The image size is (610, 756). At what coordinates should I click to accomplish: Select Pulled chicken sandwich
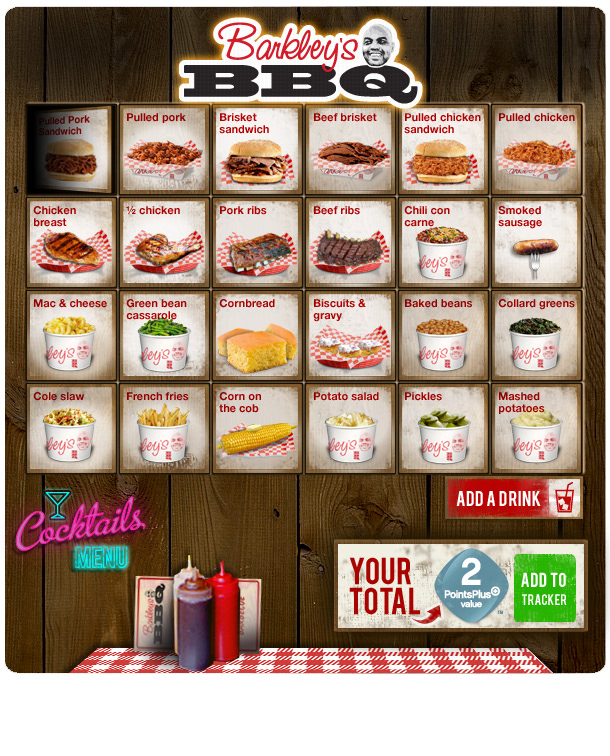[x=443, y=150]
